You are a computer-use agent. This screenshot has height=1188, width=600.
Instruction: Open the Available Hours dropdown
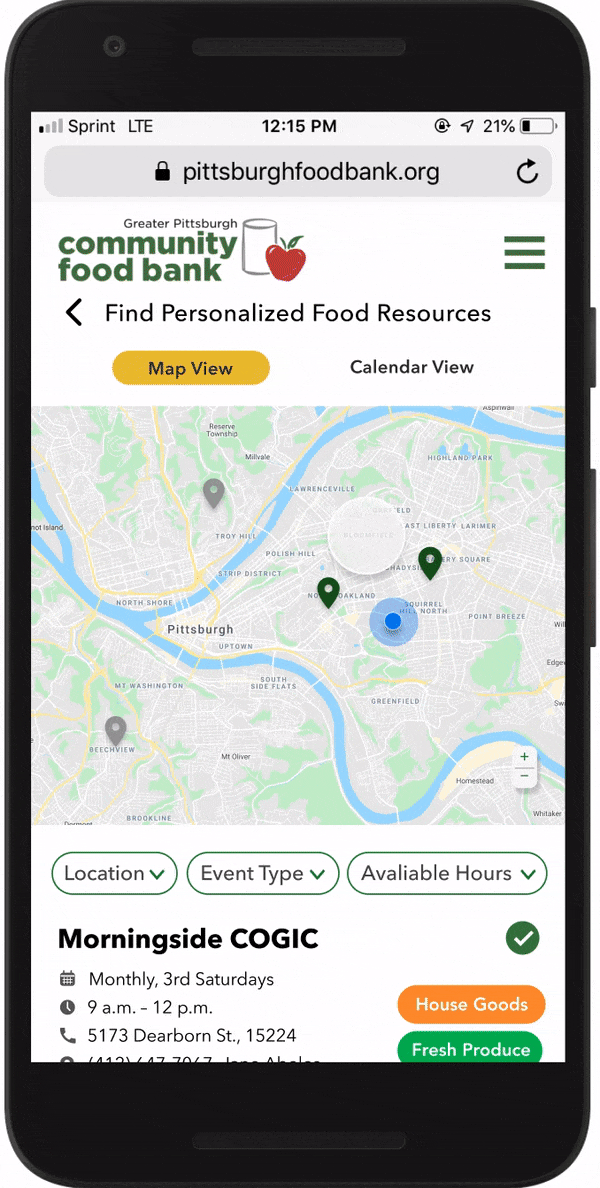(447, 873)
